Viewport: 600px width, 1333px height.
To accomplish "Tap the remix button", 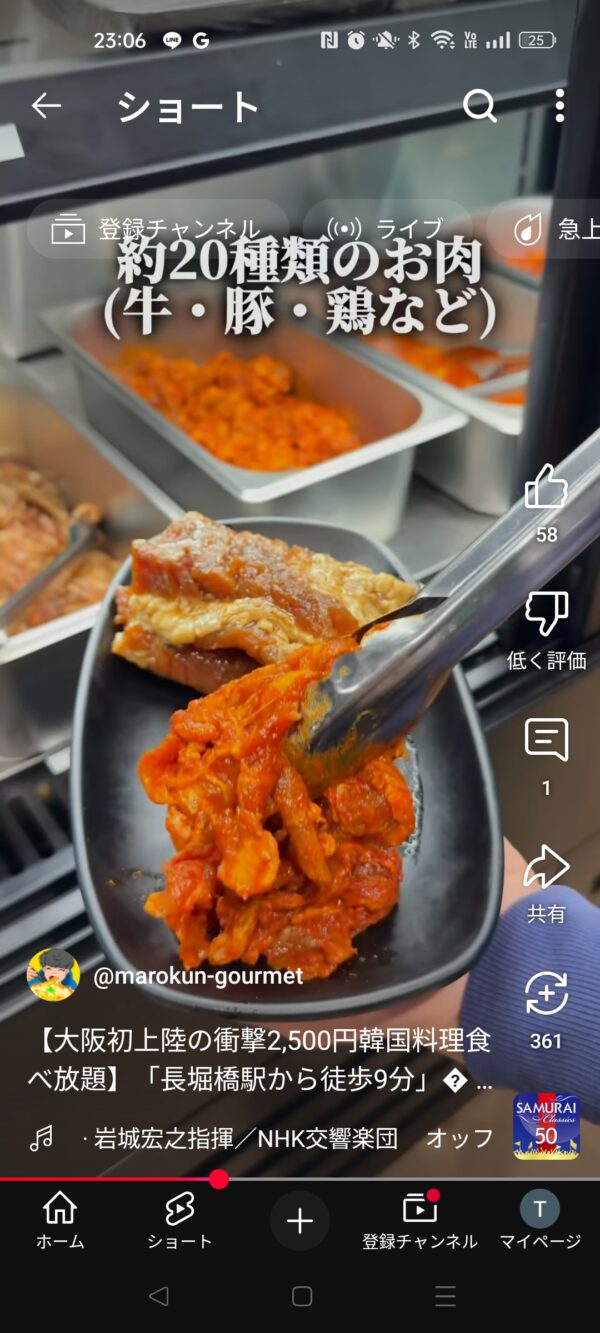I will tap(546, 995).
